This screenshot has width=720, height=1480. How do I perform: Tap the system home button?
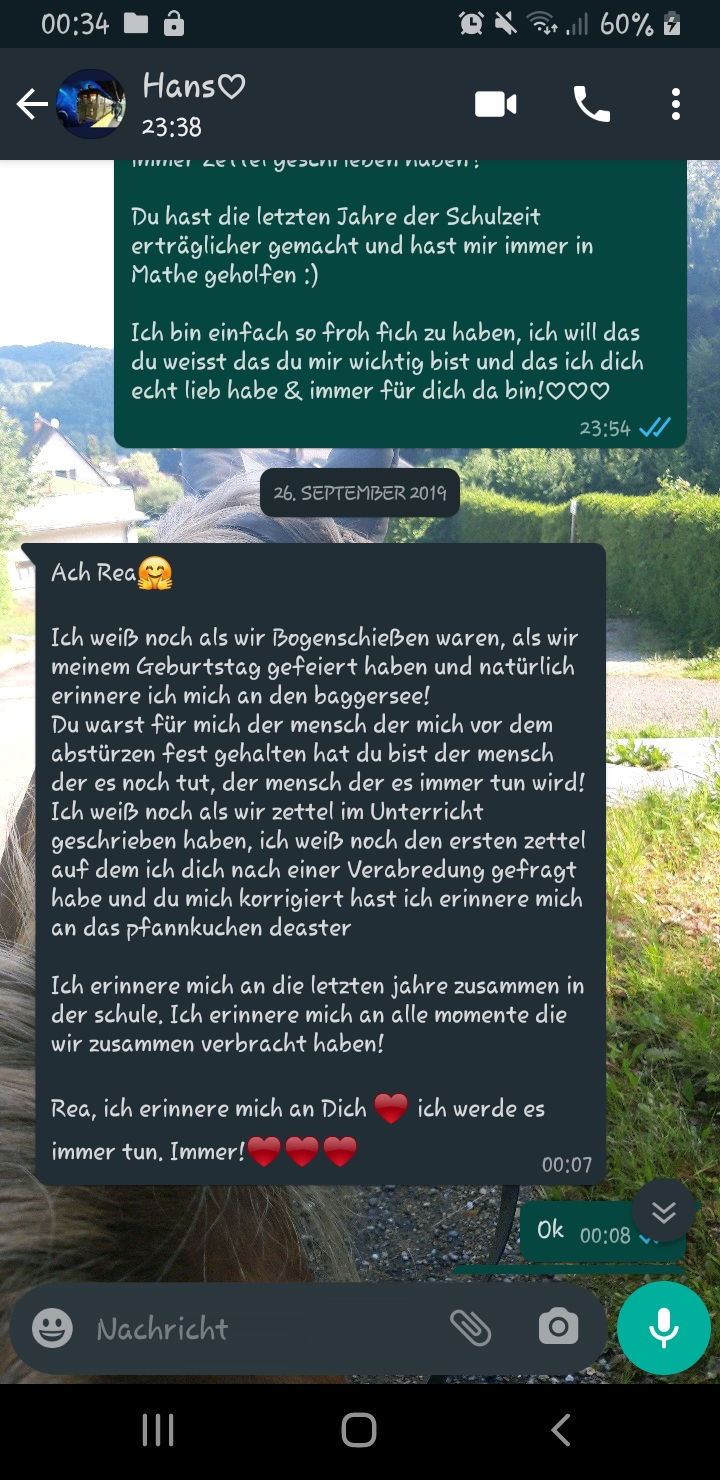(359, 1430)
